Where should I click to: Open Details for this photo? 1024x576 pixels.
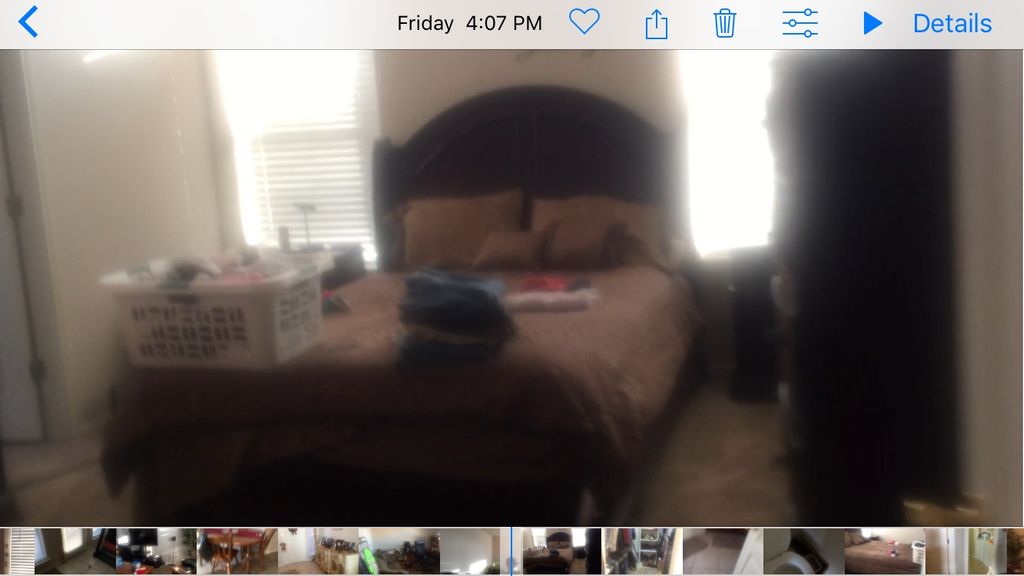952,23
